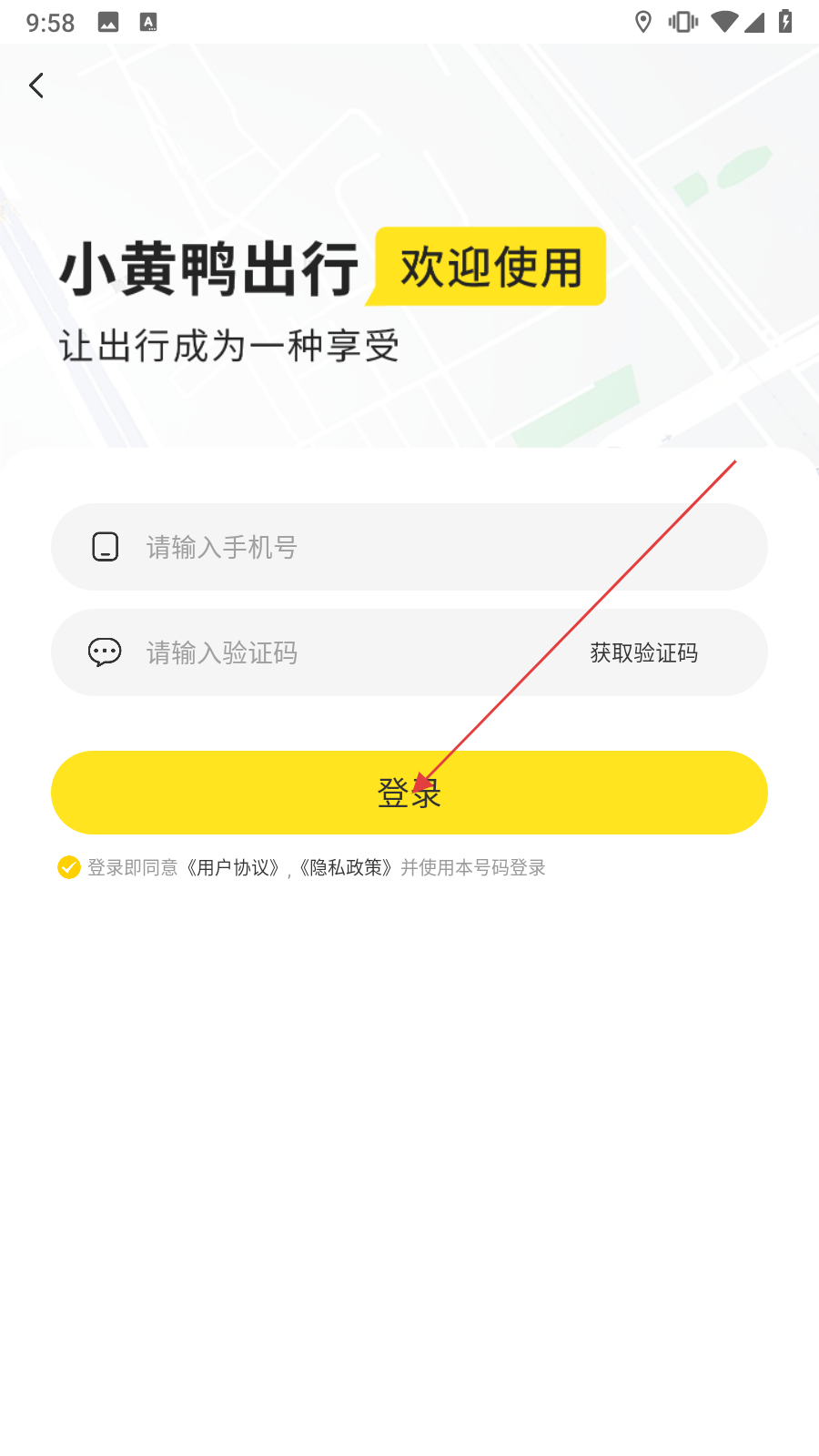Screen dimensions: 819x1456
Task: Tap 获取验证码 to get a code
Action: click(x=644, y=652)
